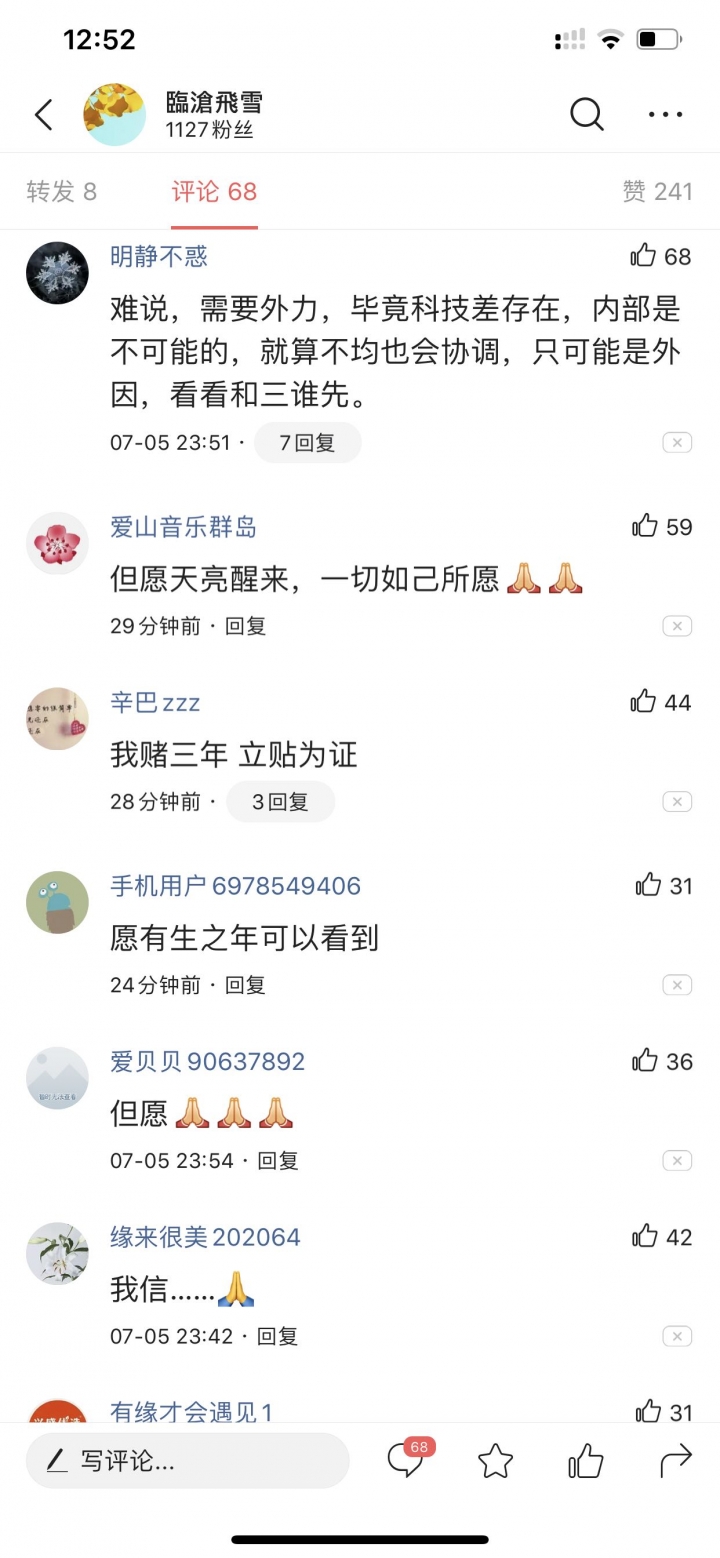Reply to 缘来很美202064's comment
This screenshot has width=720, height=1558.
pyautogui.click(x=278, y=1336)
